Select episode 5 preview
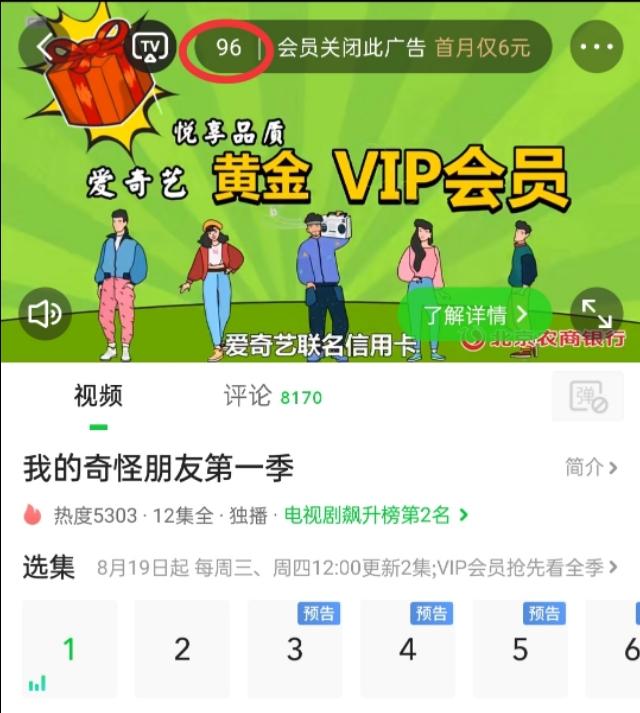This screenshot has height=713, width=640. [520, 649]
